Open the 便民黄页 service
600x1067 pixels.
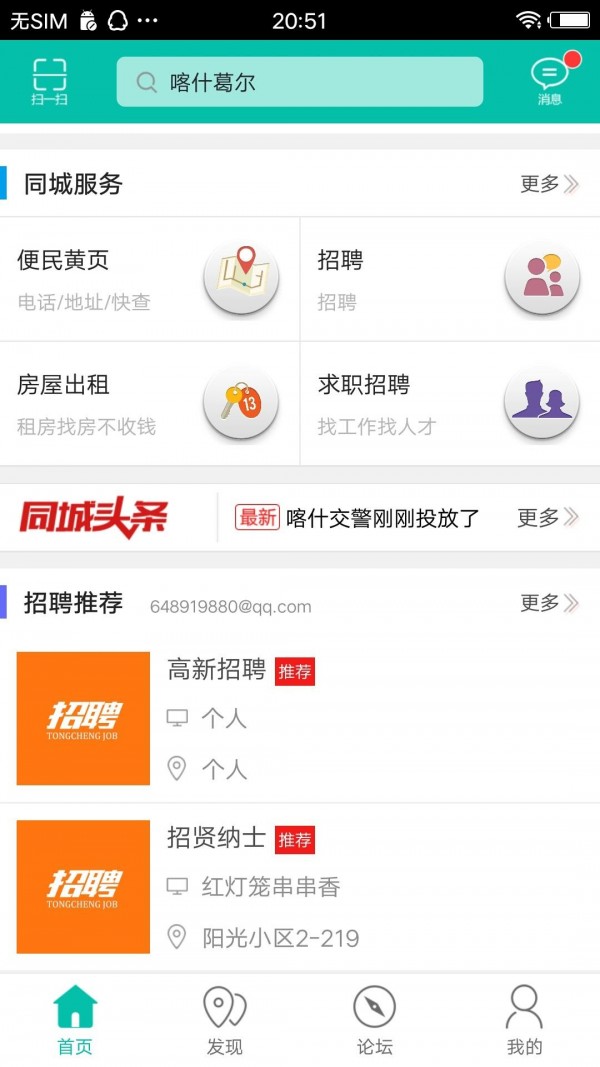click(x=150, y=279)
